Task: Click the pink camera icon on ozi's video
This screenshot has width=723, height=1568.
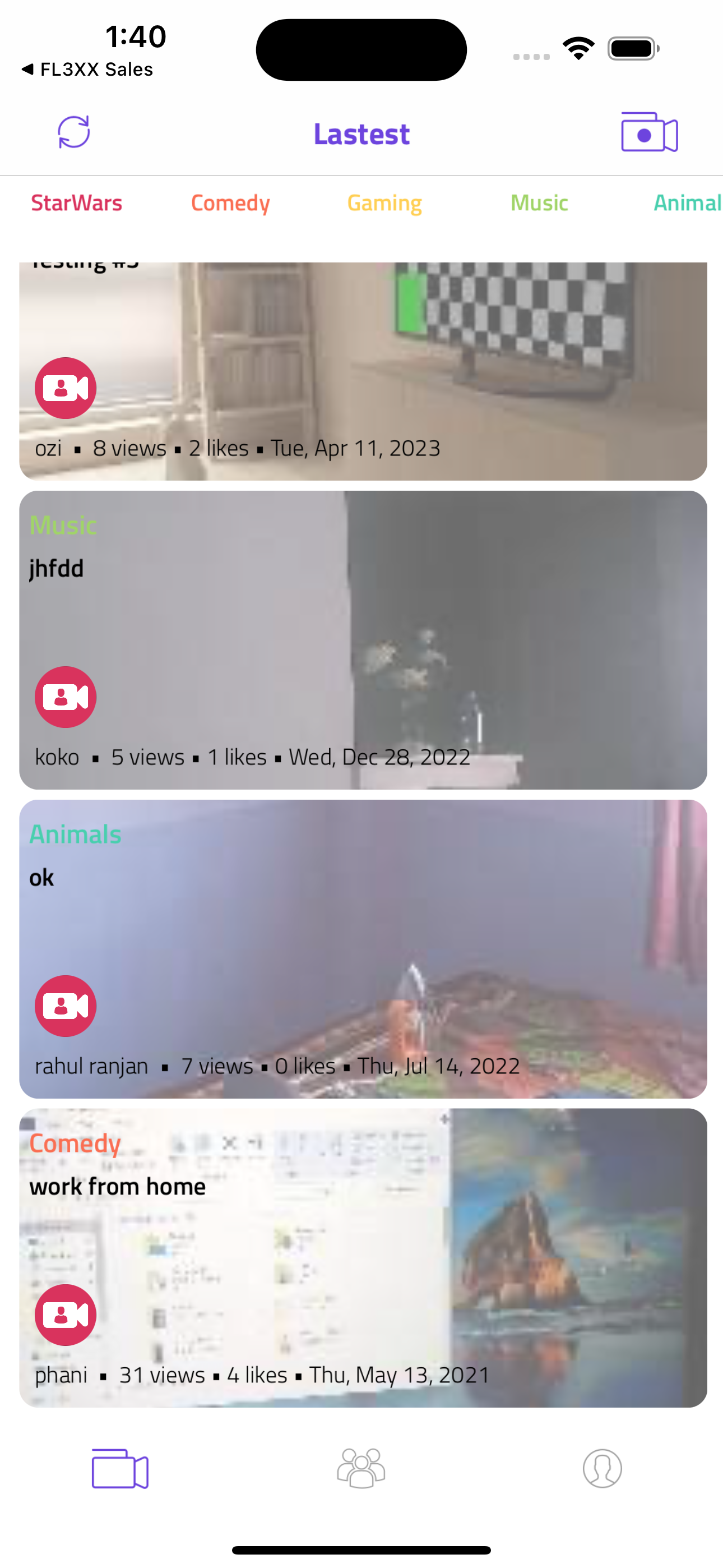Action: pos(66,388)
